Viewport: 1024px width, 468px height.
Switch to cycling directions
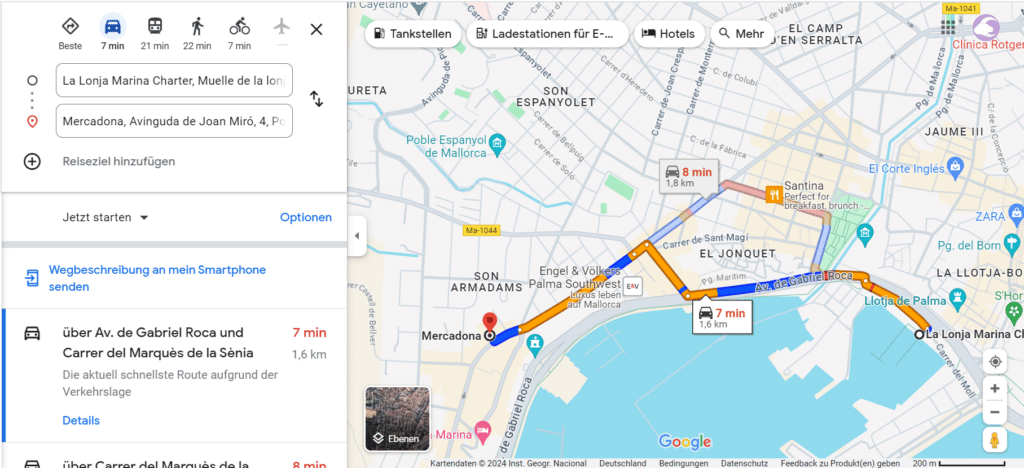(x=239, y=32)
